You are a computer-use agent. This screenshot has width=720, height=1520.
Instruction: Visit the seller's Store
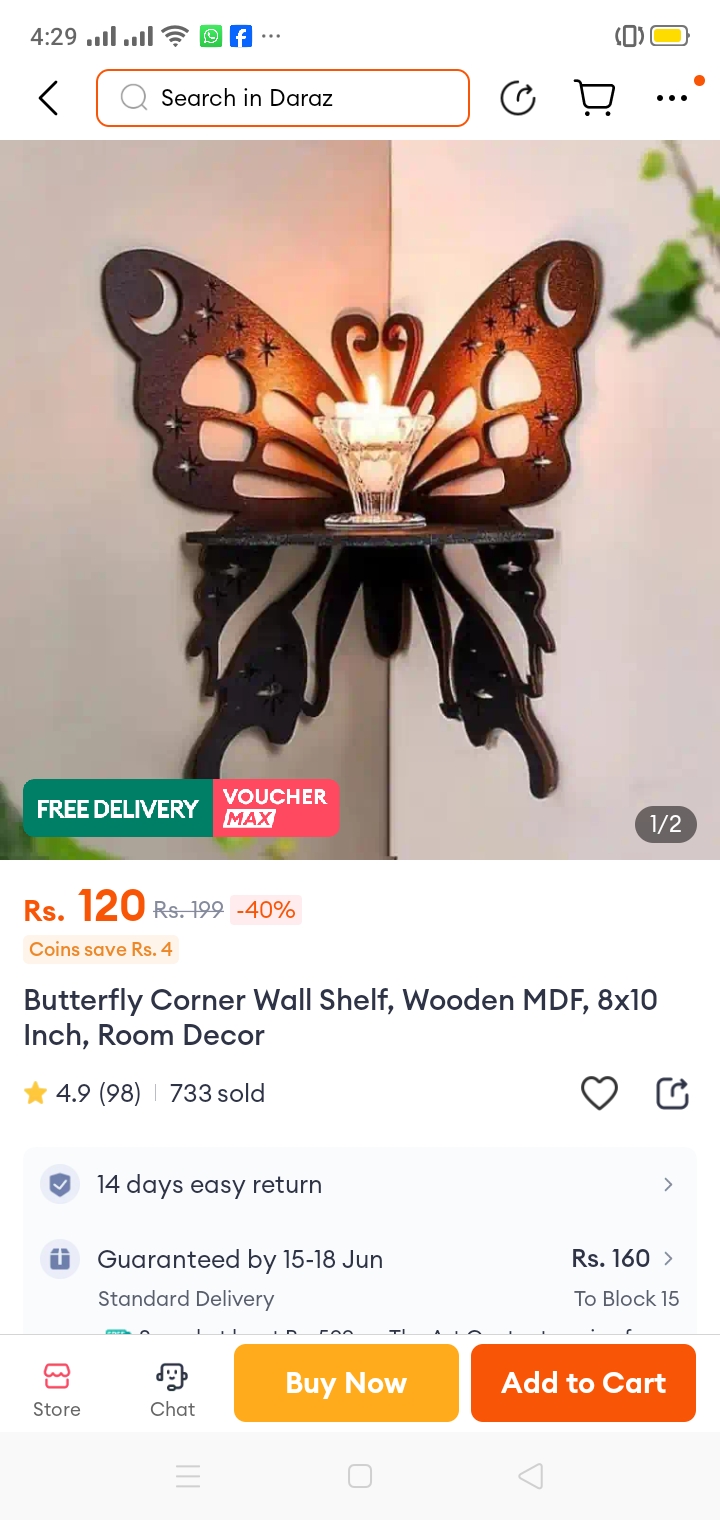[57, 1390]
